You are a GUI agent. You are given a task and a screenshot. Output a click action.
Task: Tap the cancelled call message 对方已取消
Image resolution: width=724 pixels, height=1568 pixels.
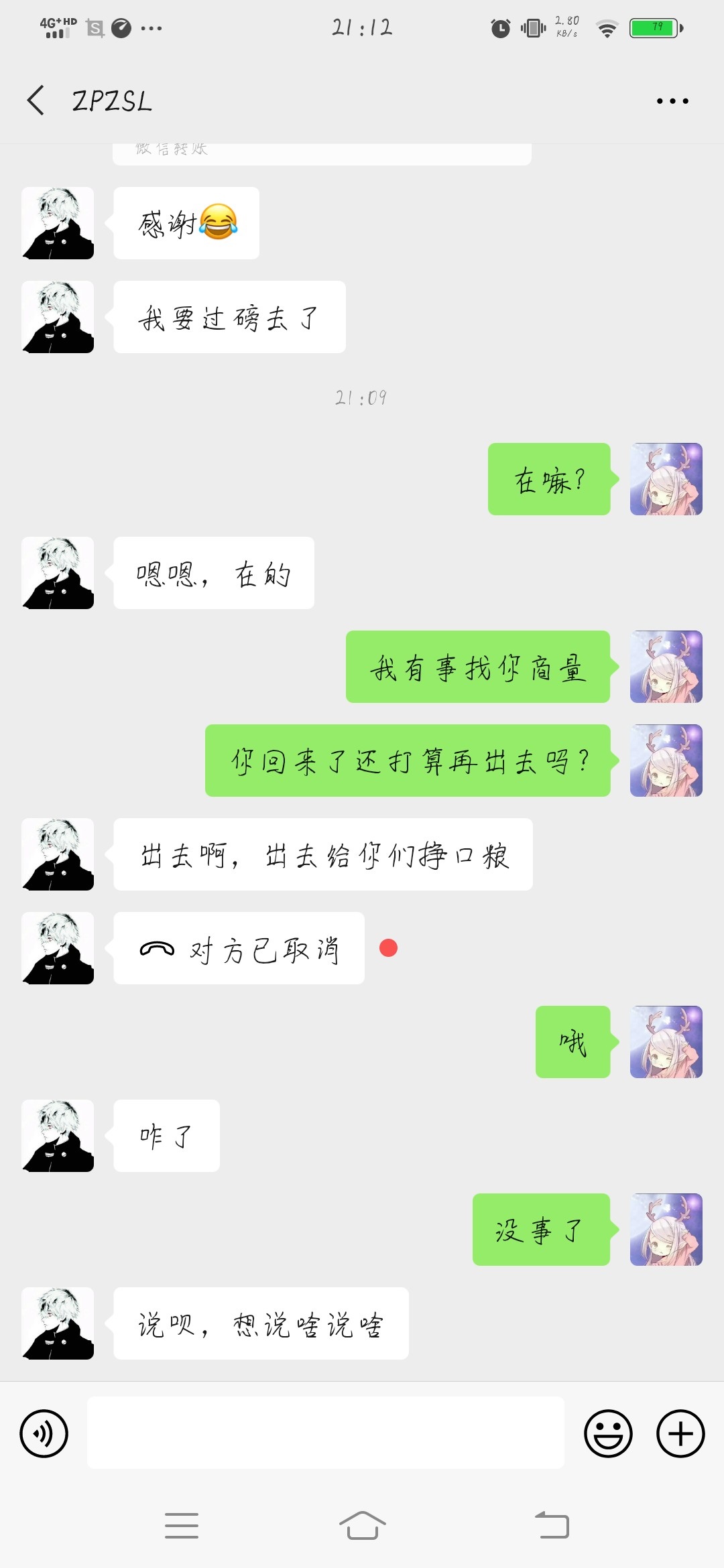click(x=239, y=948)
